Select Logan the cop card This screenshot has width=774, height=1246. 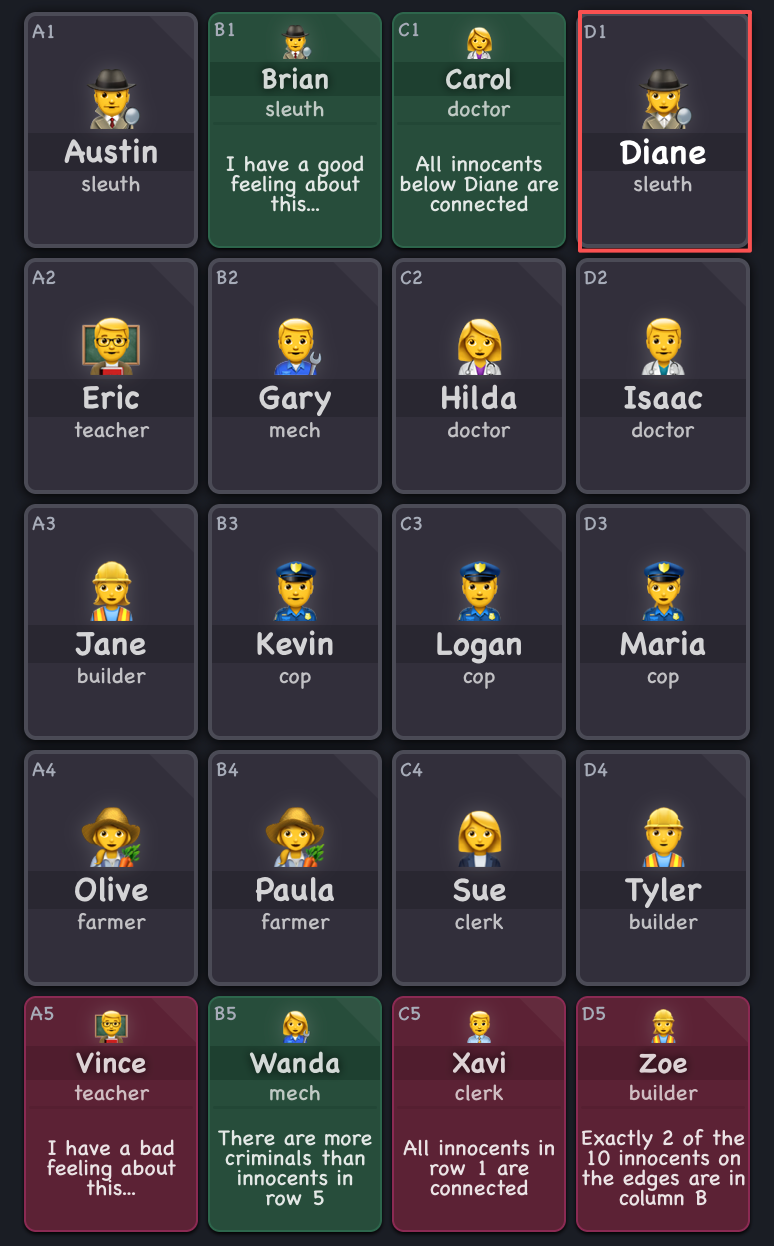(479, 622)
